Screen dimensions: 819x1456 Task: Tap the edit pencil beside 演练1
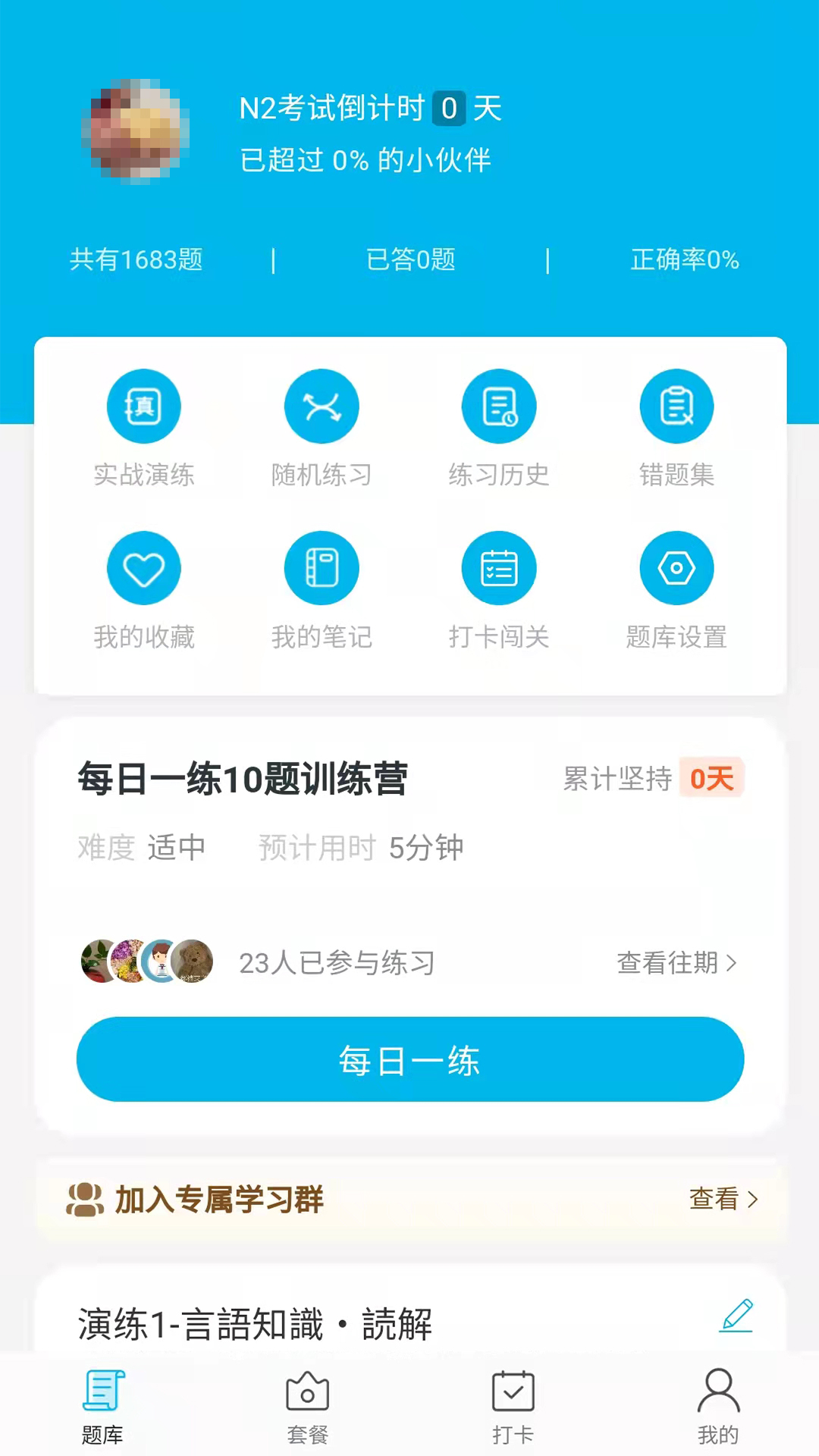click(x=736, y=1316)
